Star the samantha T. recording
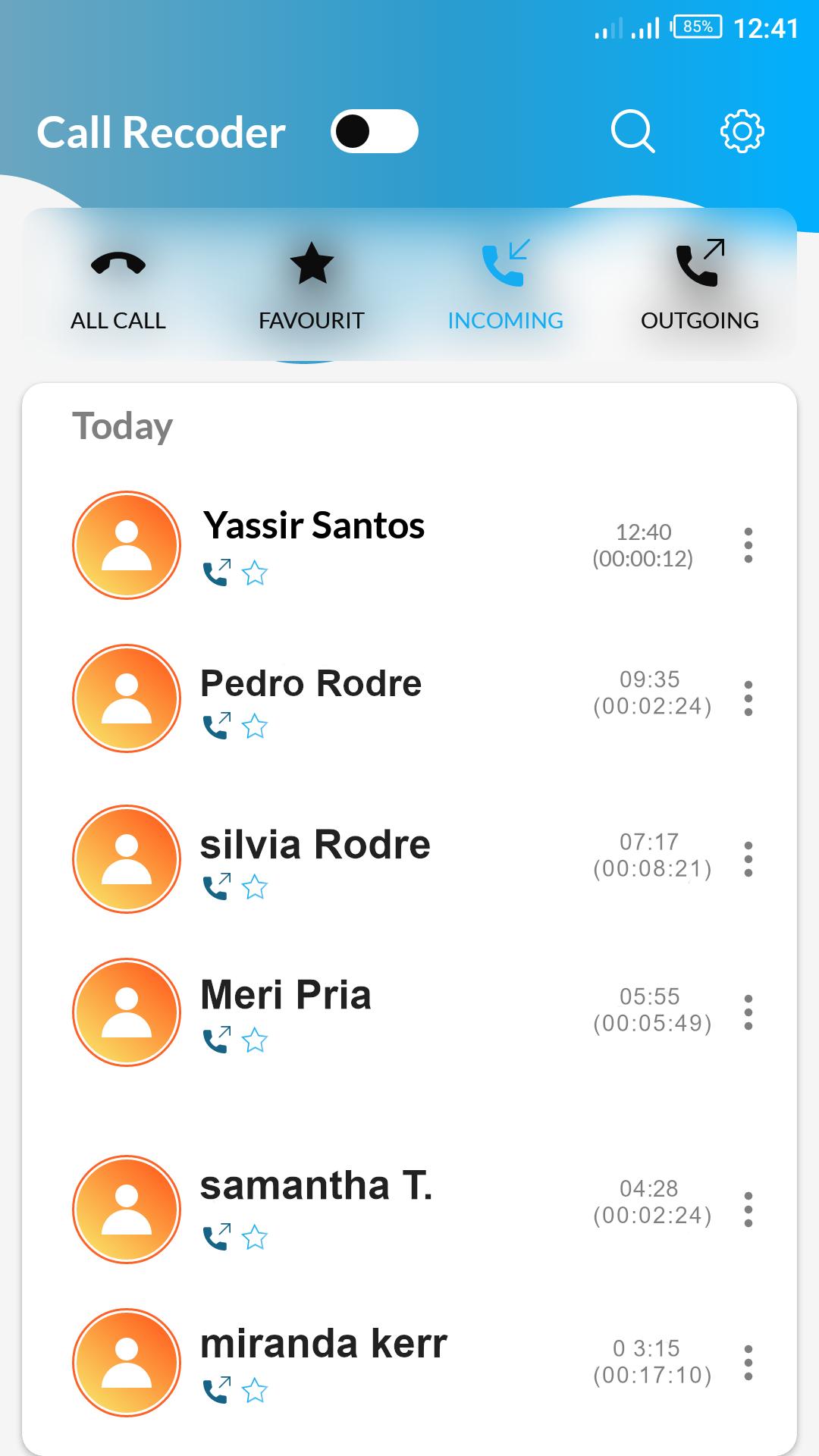Screen dimensions: 819x1456 [255, 1237]
